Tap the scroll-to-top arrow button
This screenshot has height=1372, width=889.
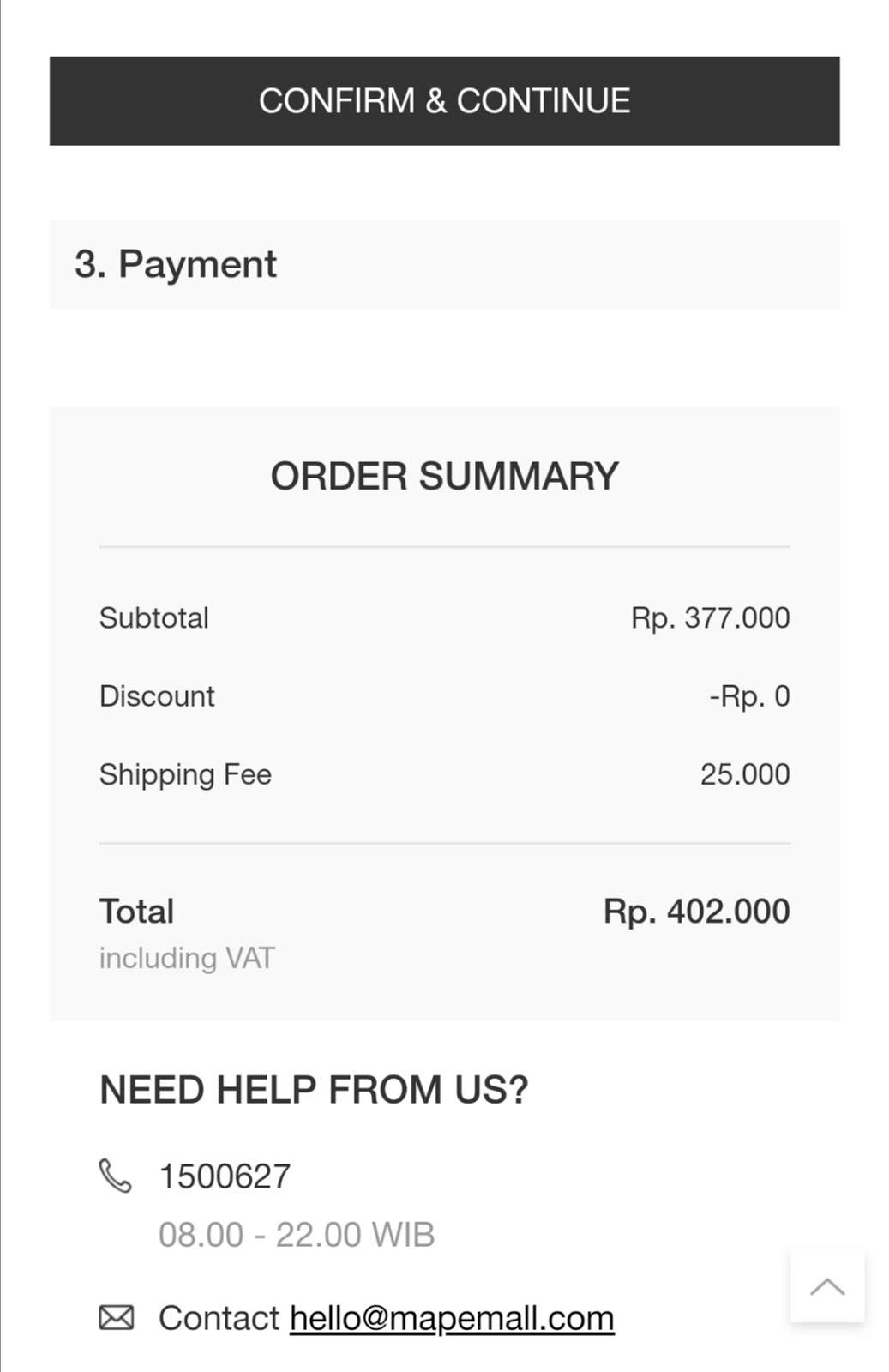coord(827,1286)
